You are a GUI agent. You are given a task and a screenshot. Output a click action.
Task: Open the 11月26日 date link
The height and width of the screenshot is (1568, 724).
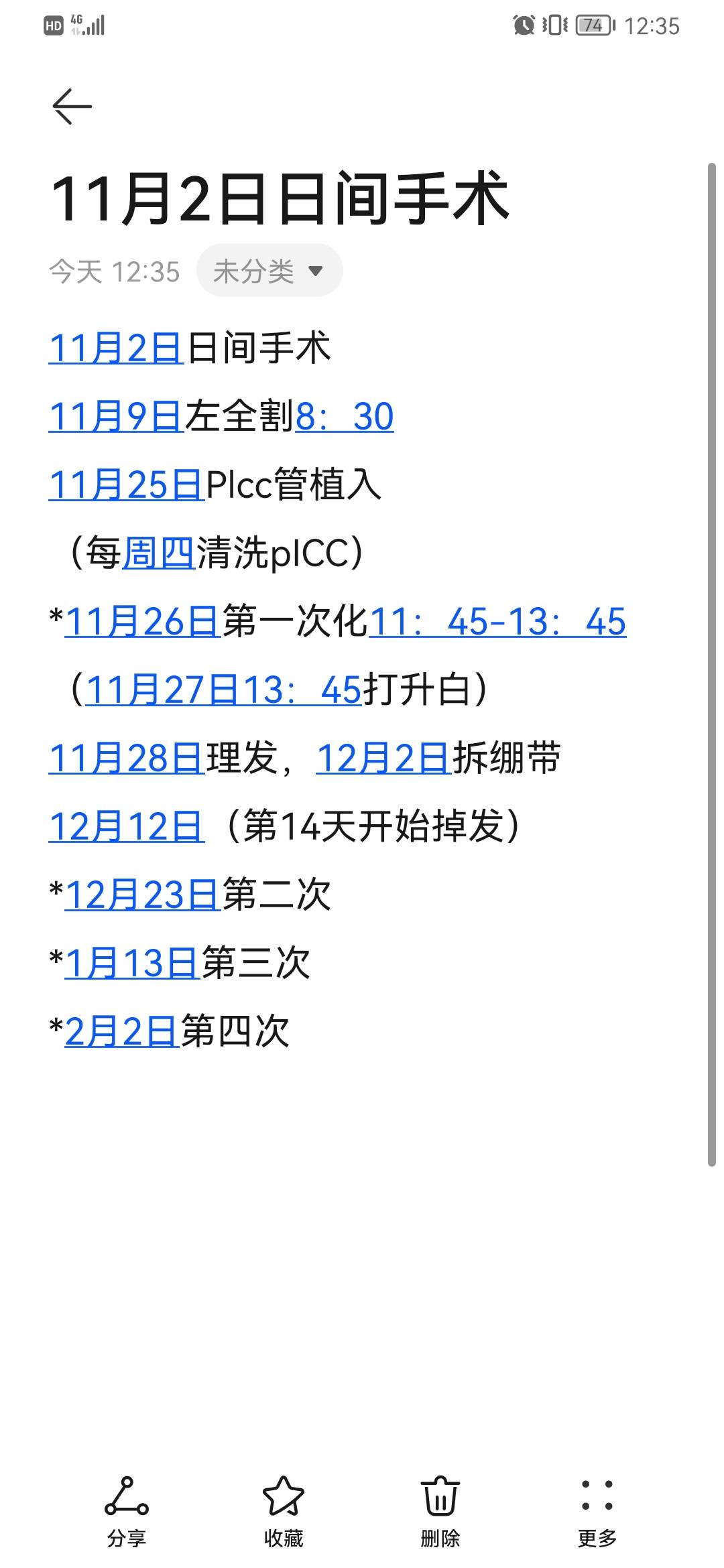coord(142,621)
